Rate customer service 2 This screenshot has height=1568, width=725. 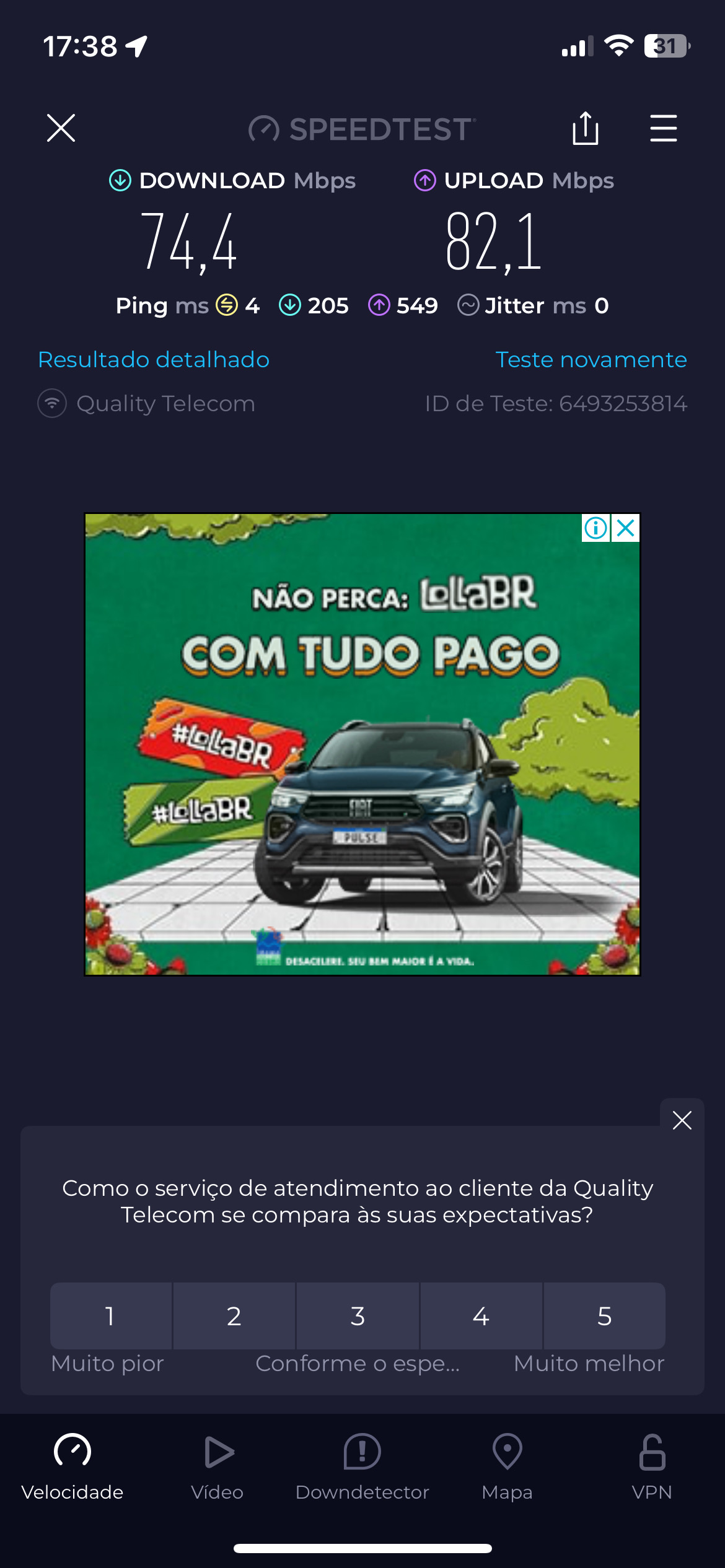pos(234,1316)
